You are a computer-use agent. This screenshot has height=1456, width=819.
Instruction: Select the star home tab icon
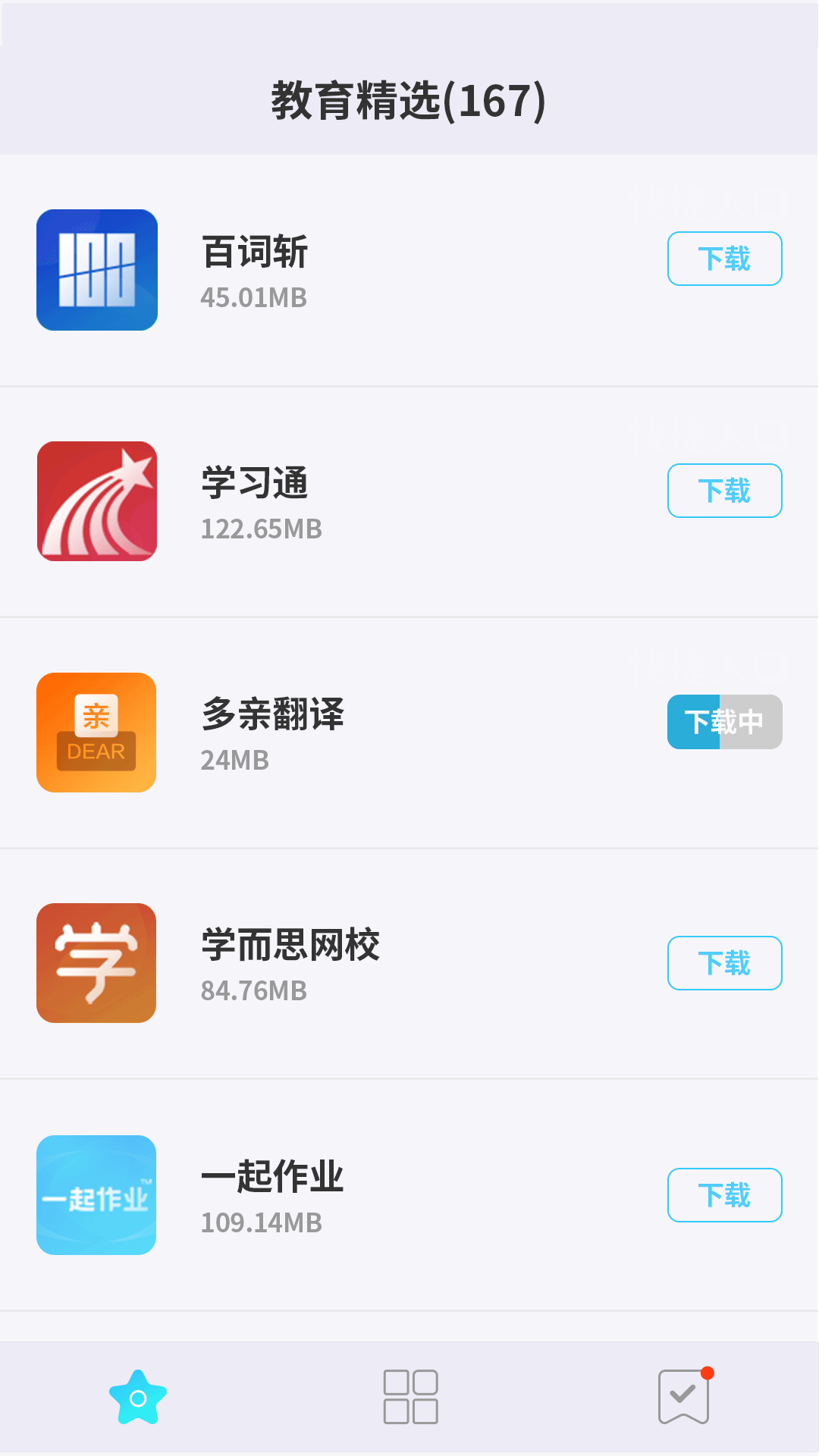click(x=139, y=1399)
